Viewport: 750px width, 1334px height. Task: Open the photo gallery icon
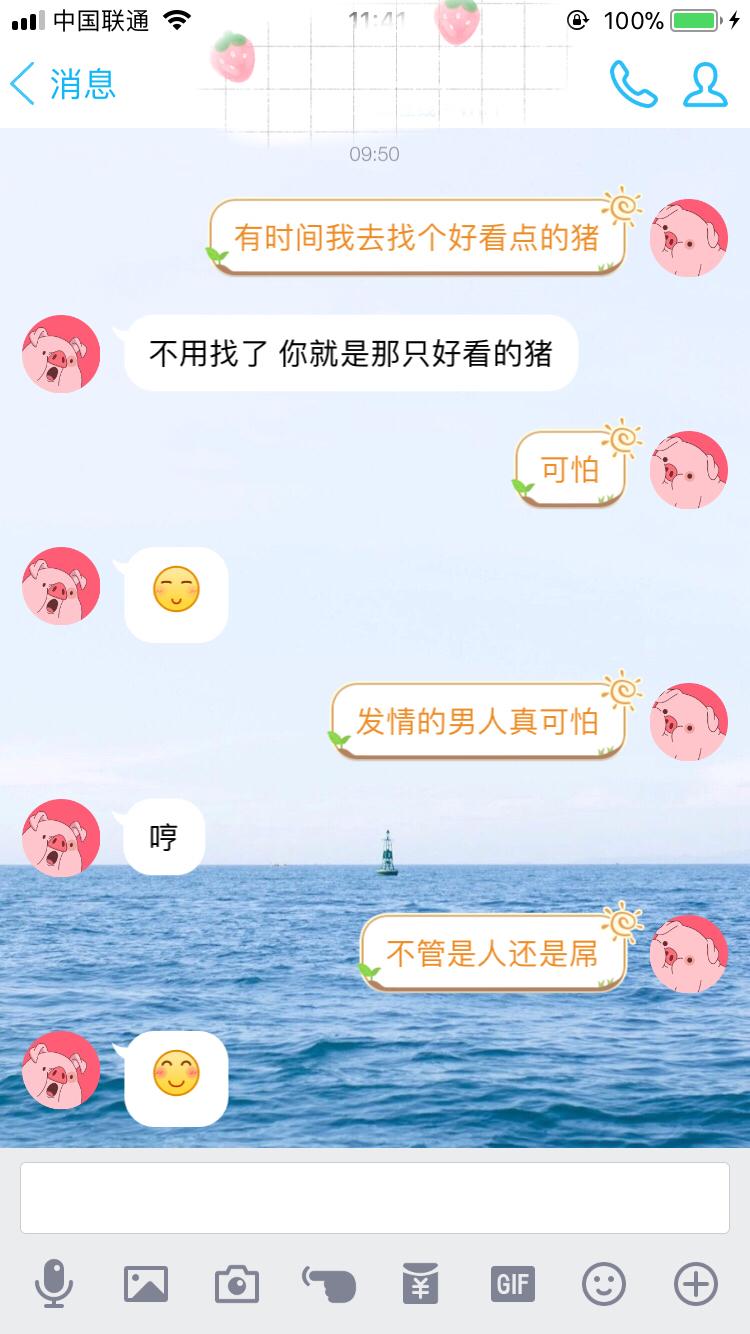(x=146, y=1285)
